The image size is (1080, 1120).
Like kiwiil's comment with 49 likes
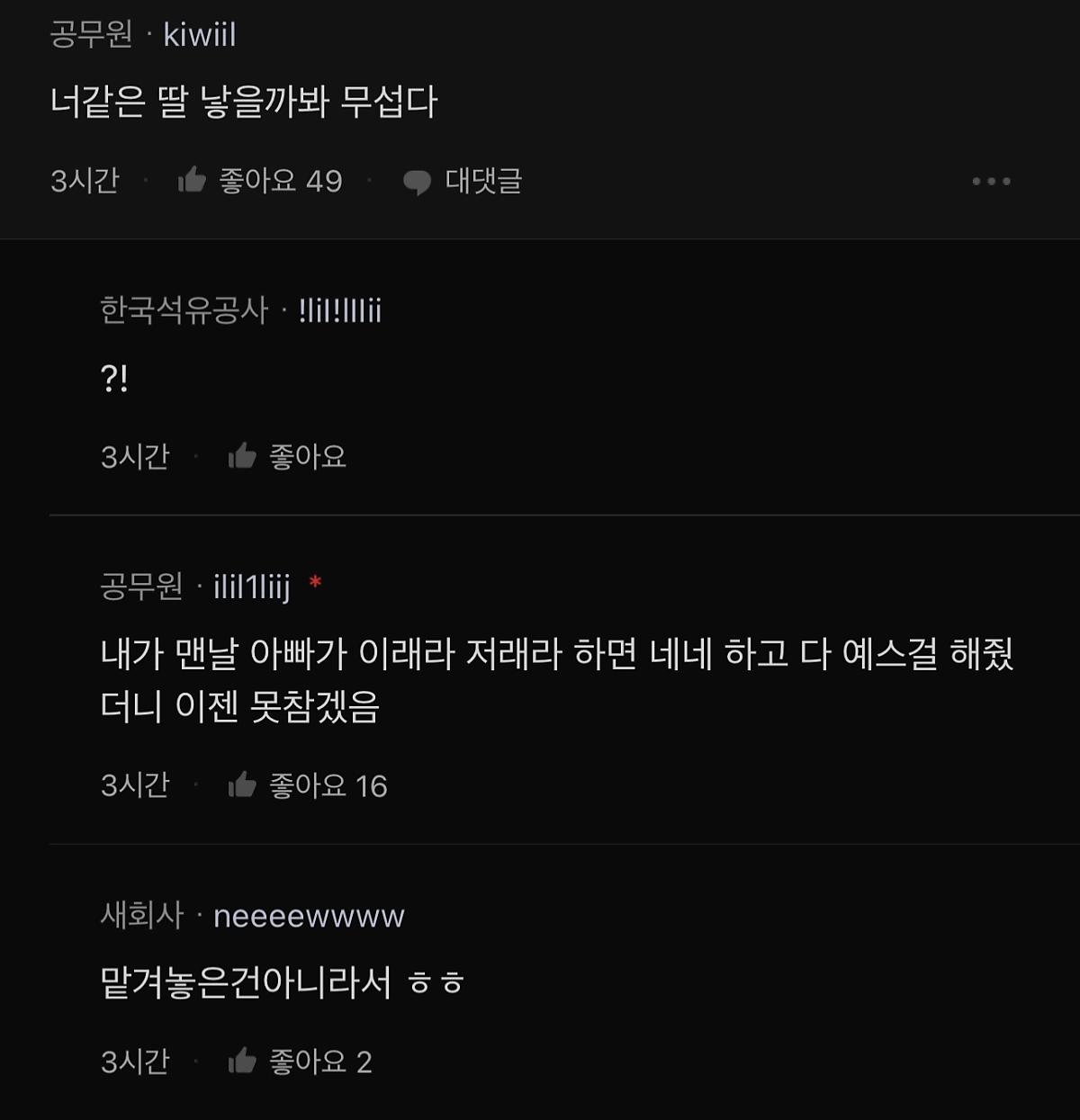[193, 181]
